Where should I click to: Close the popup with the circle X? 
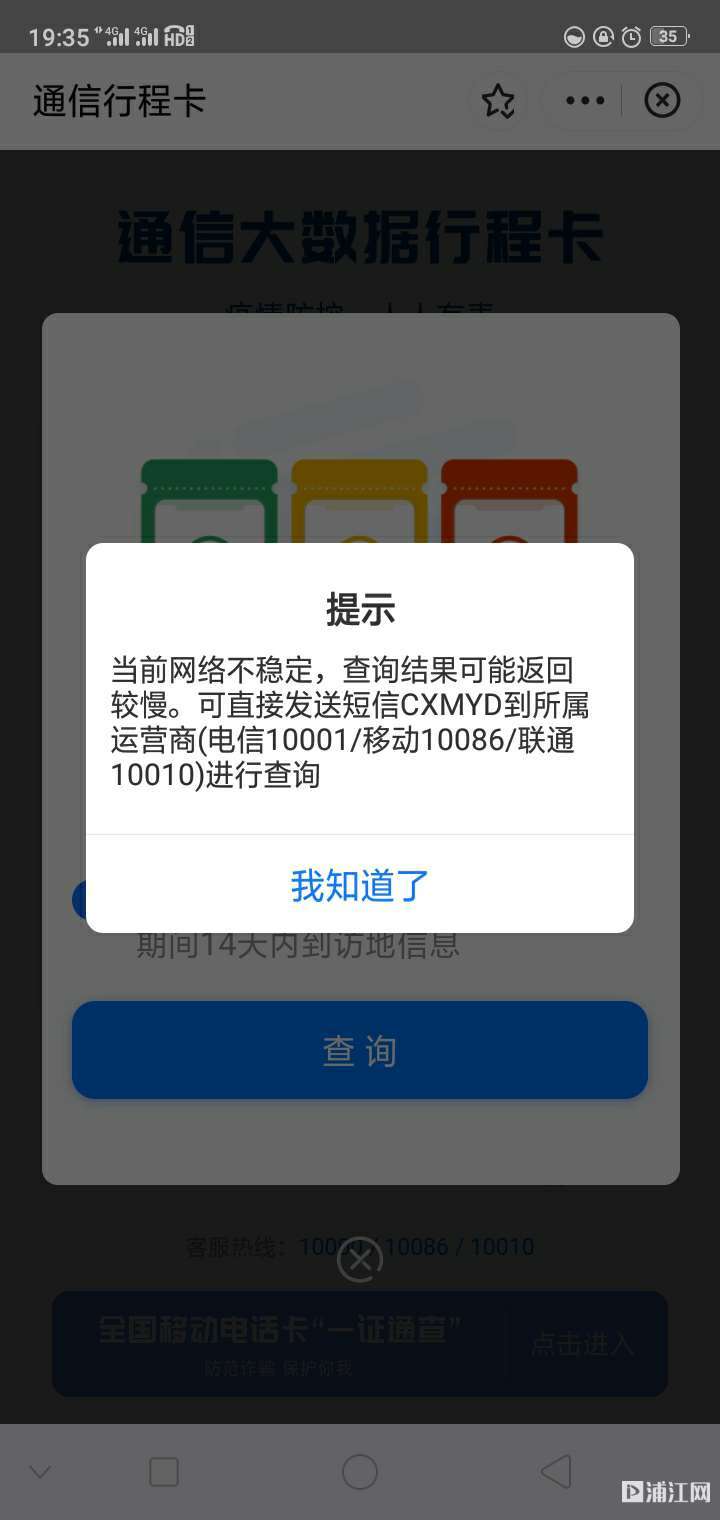pos(360,1260)
